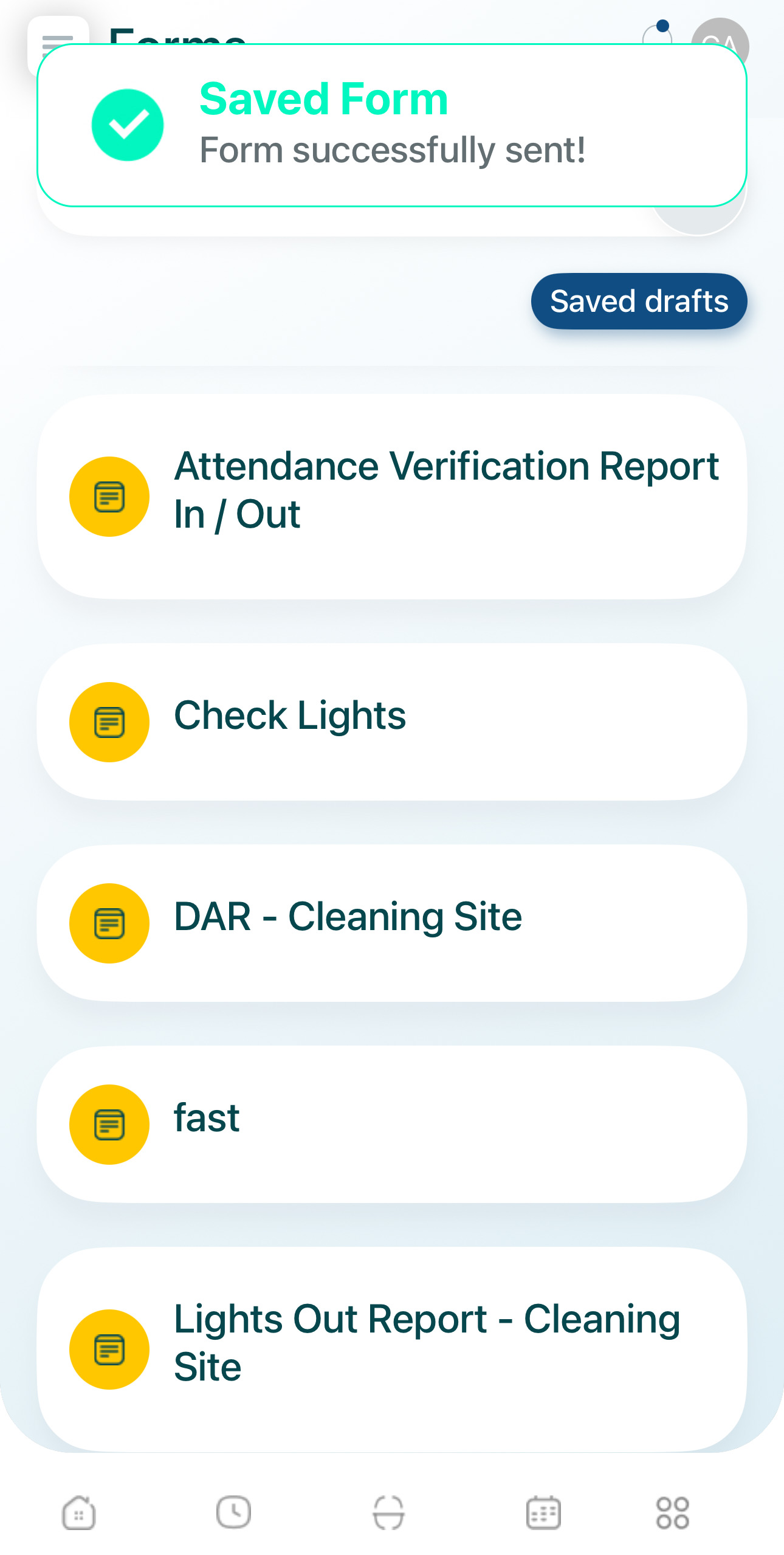Open the Check Lights form

[392, 722]
